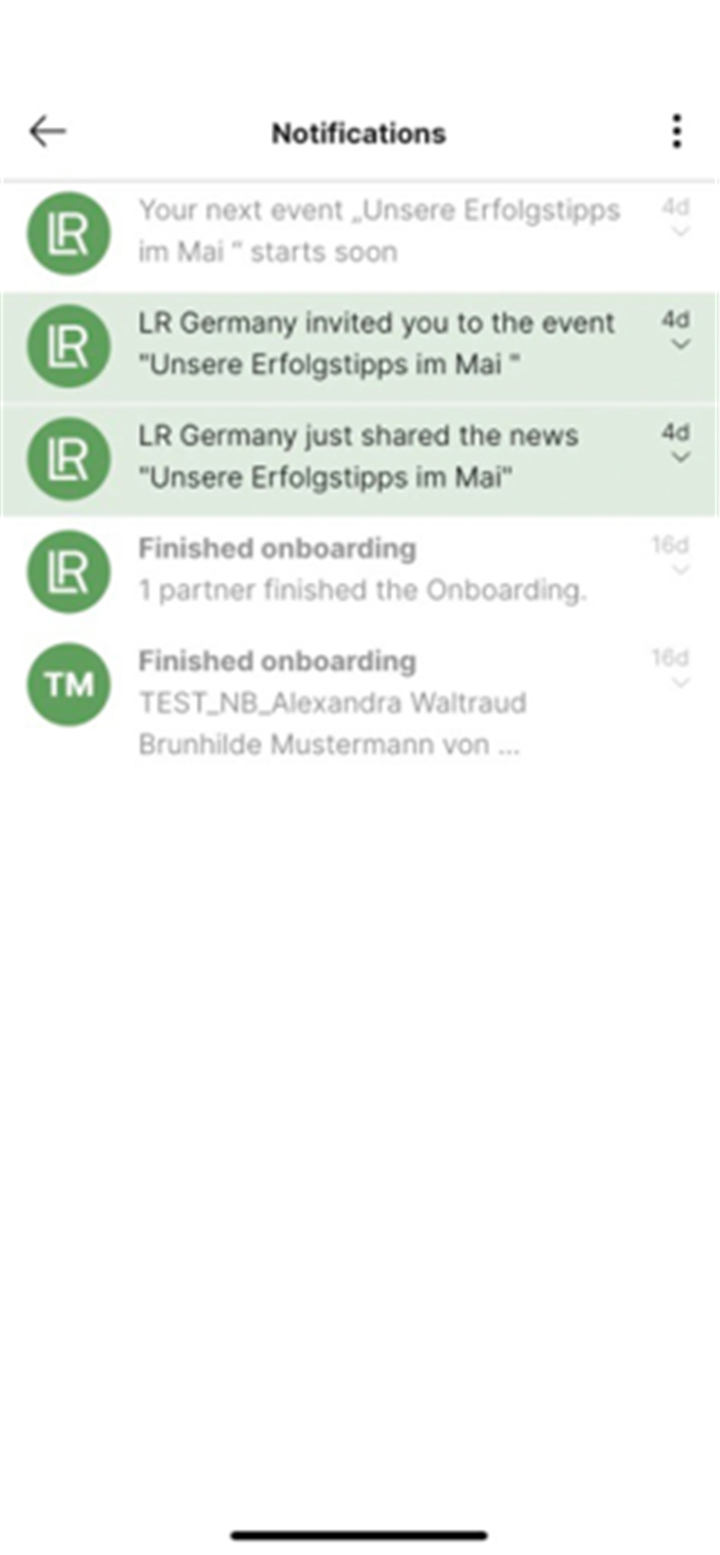Open '1 partner finished the Onboarding' notification
This screenshot has height=1555, width=720.
click(x=360, y=572)
